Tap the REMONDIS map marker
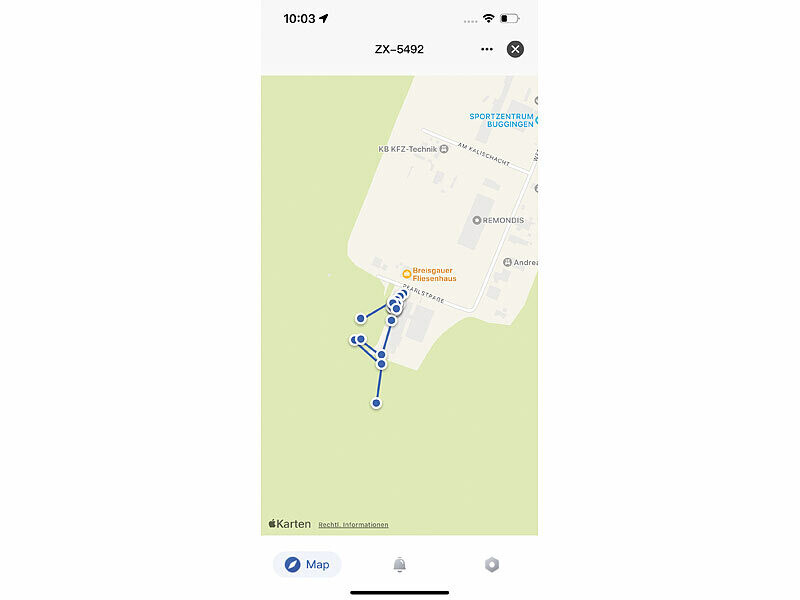 (x=477, y=220)
